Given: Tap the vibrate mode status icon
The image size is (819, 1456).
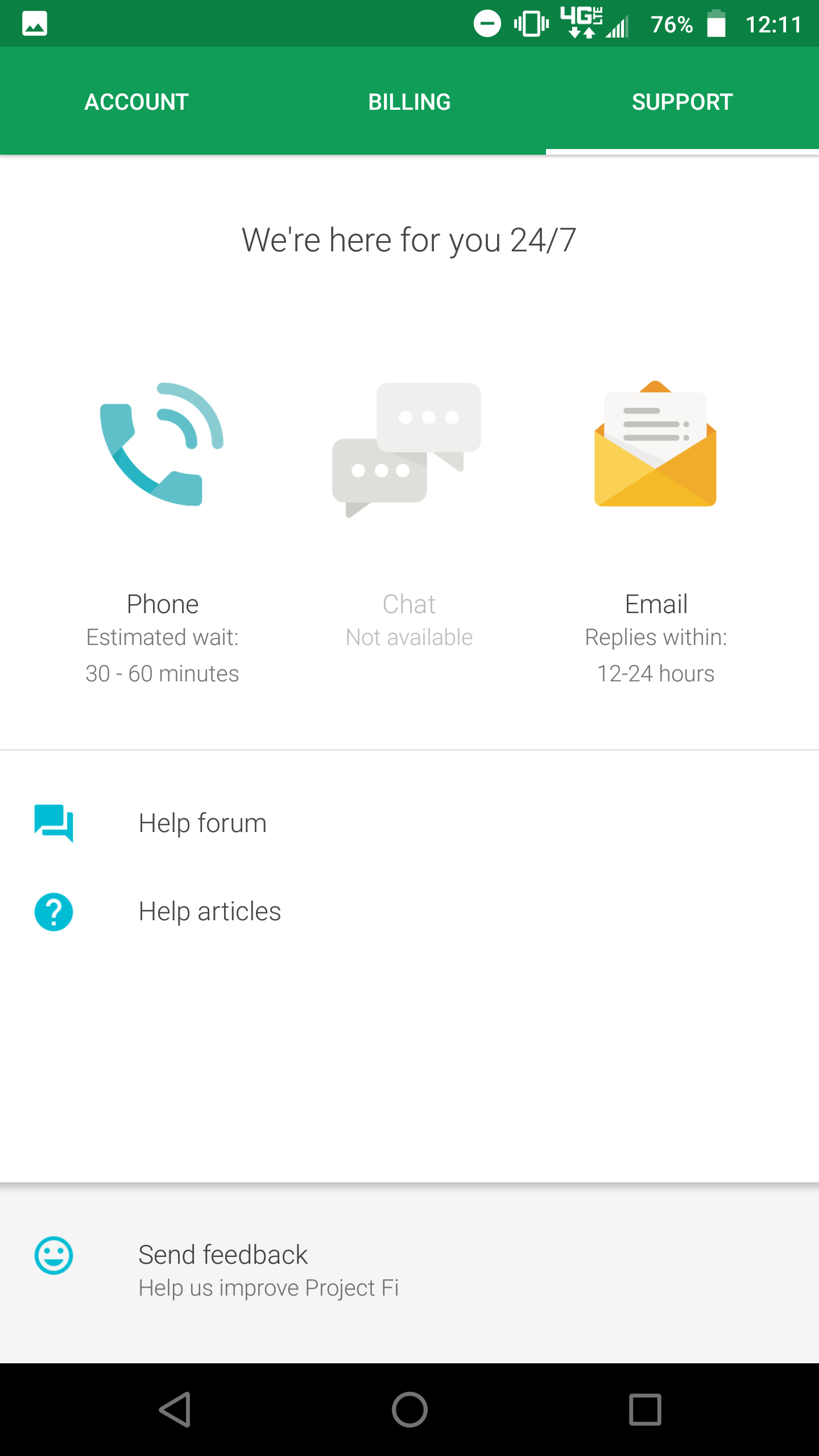Looking at the screenshot, I should coord(531,23).
